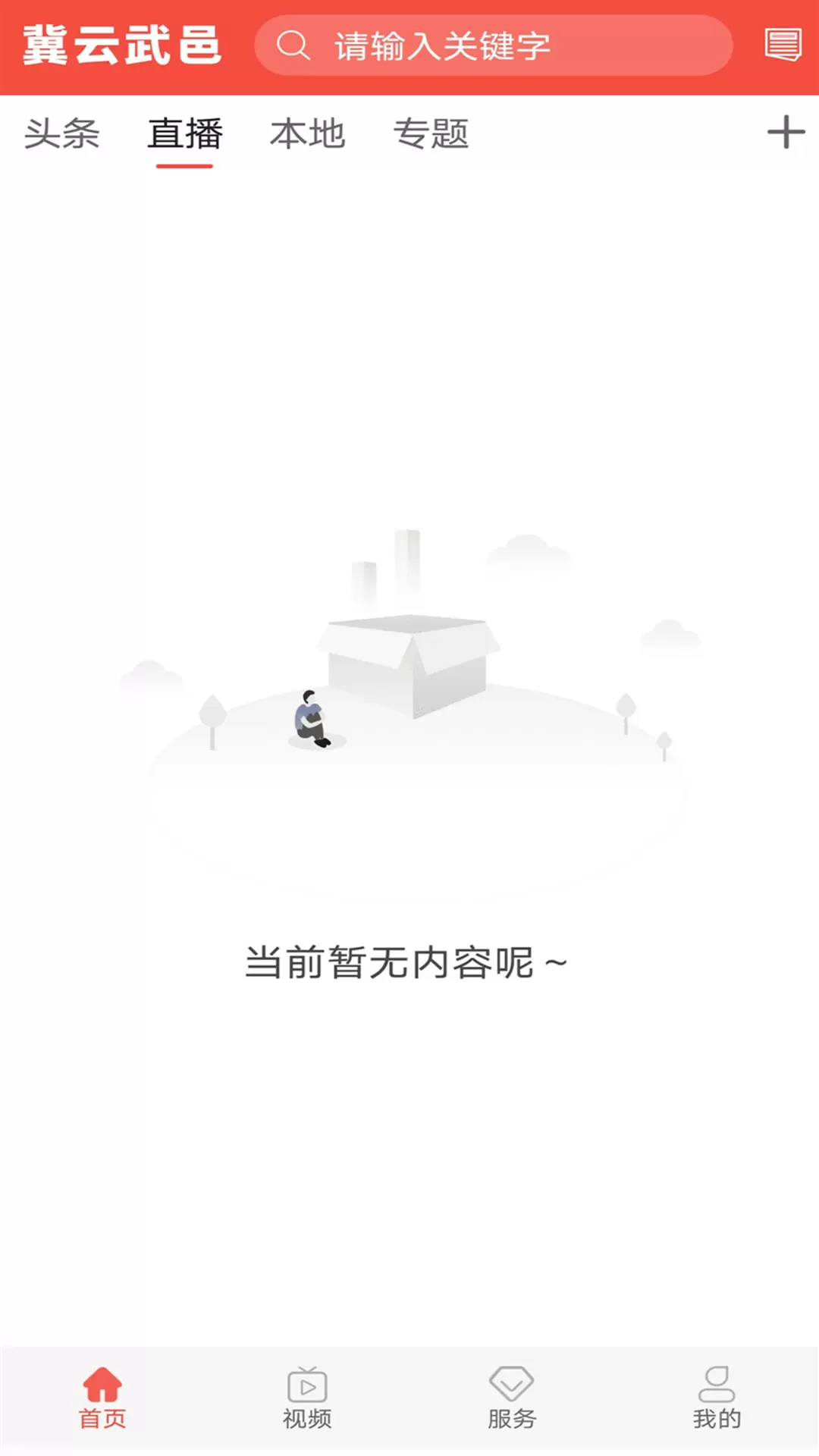The width and height of the screenshot is (819, 1456).
Task: Go to the 专题 tab
Action: (x=431, y=134)
